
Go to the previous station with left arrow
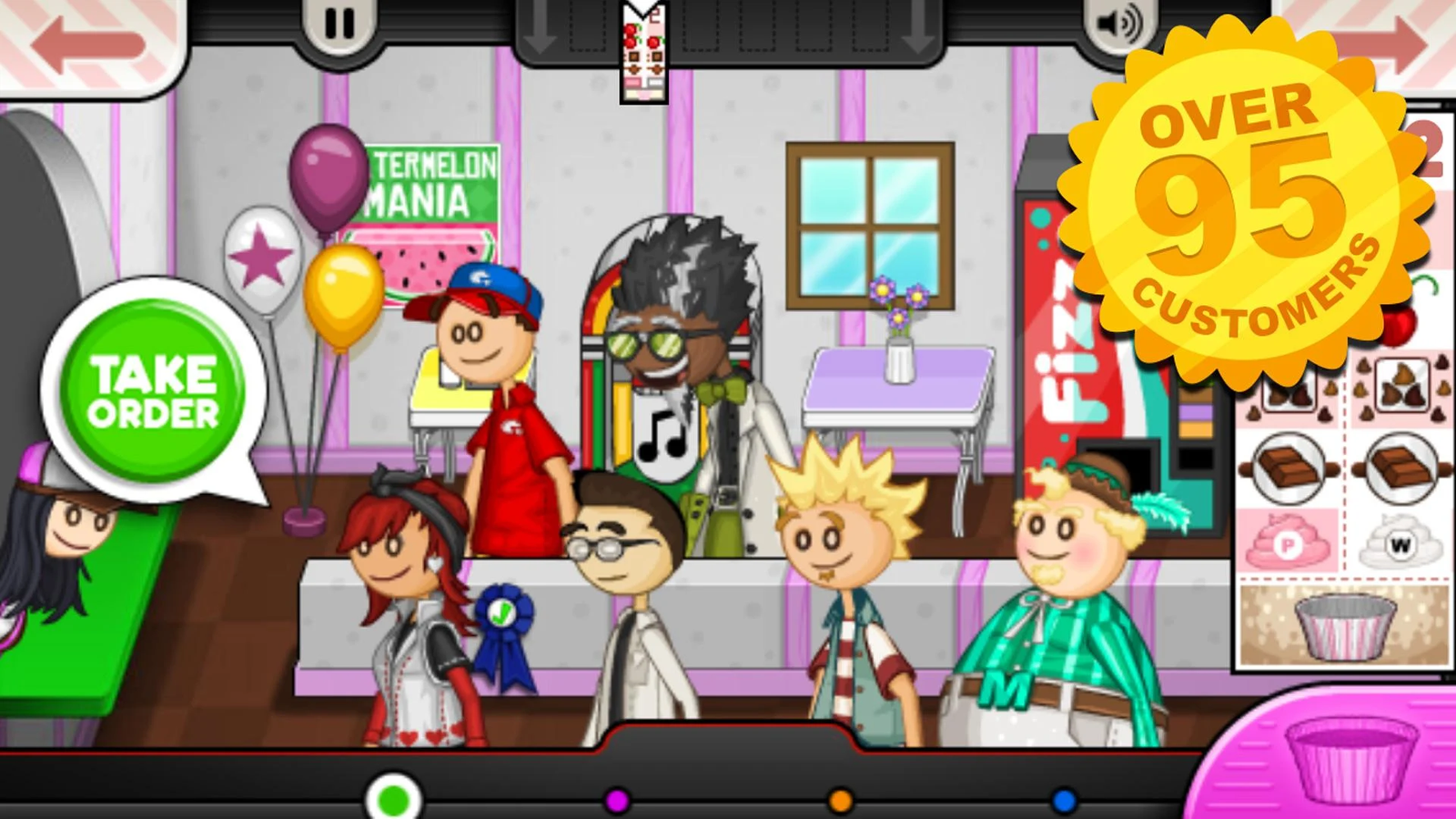click(x=87, y=41)
